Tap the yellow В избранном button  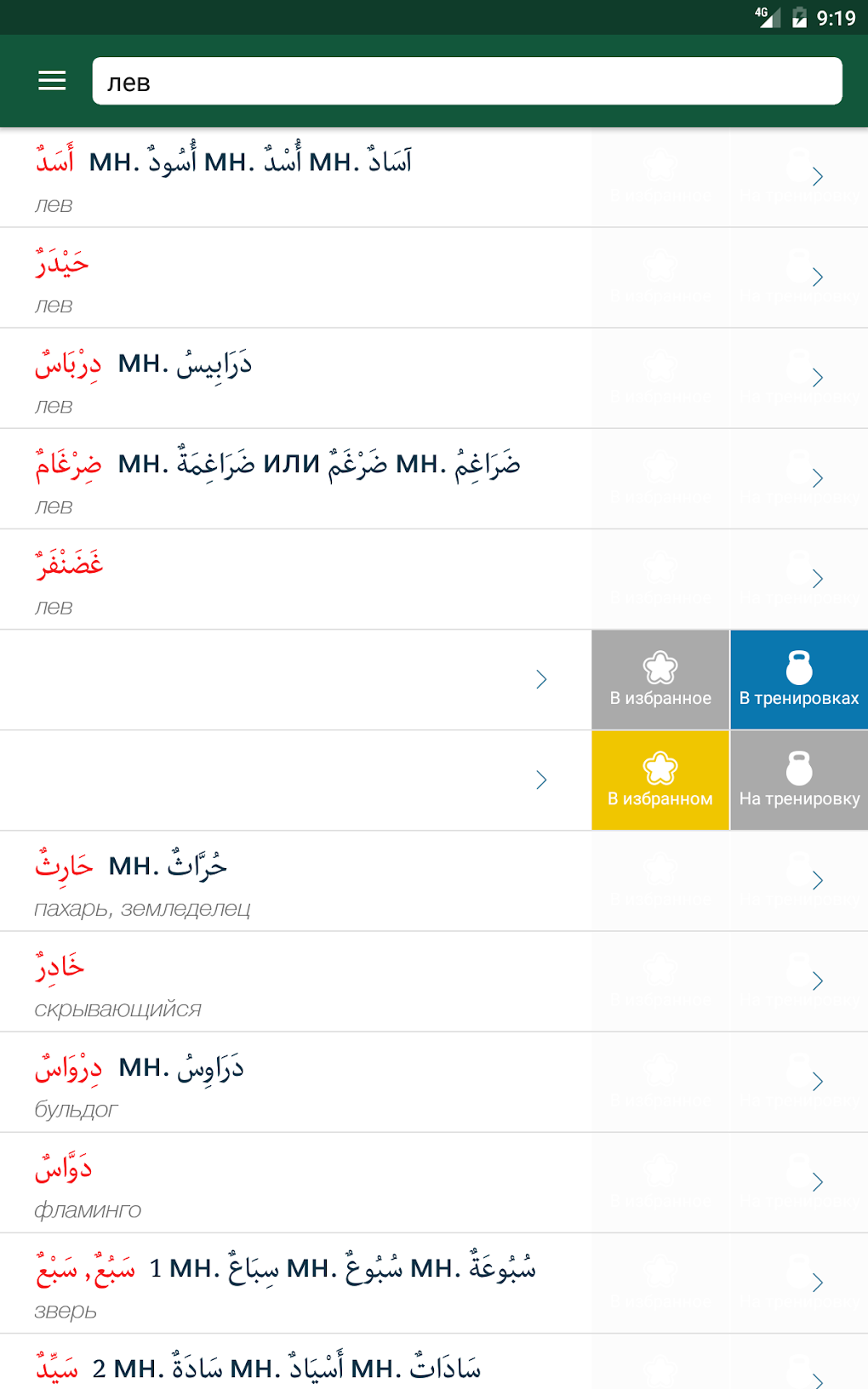(x=660, y=780)
